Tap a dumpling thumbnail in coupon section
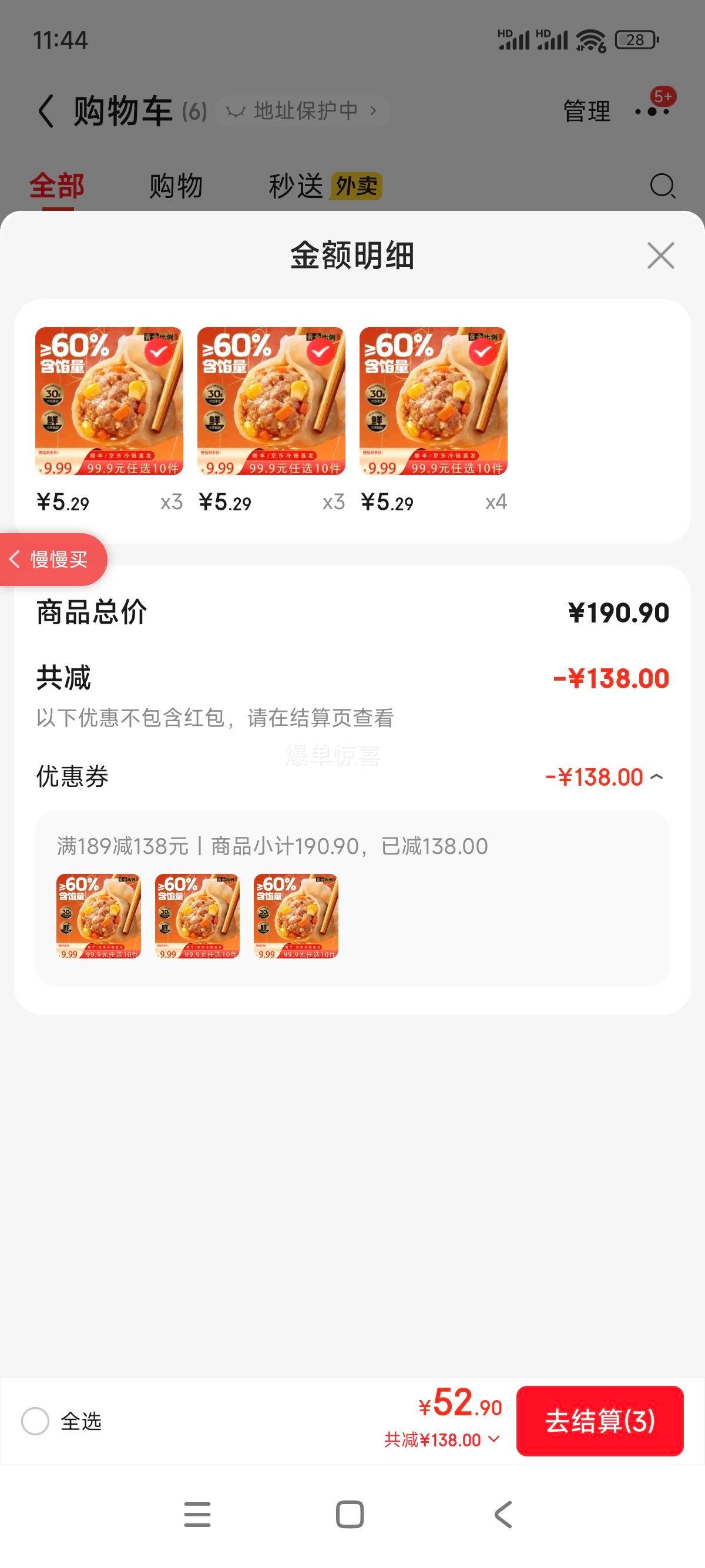The height and width of the screenshot is (1568, 705). tap(98, 918)
